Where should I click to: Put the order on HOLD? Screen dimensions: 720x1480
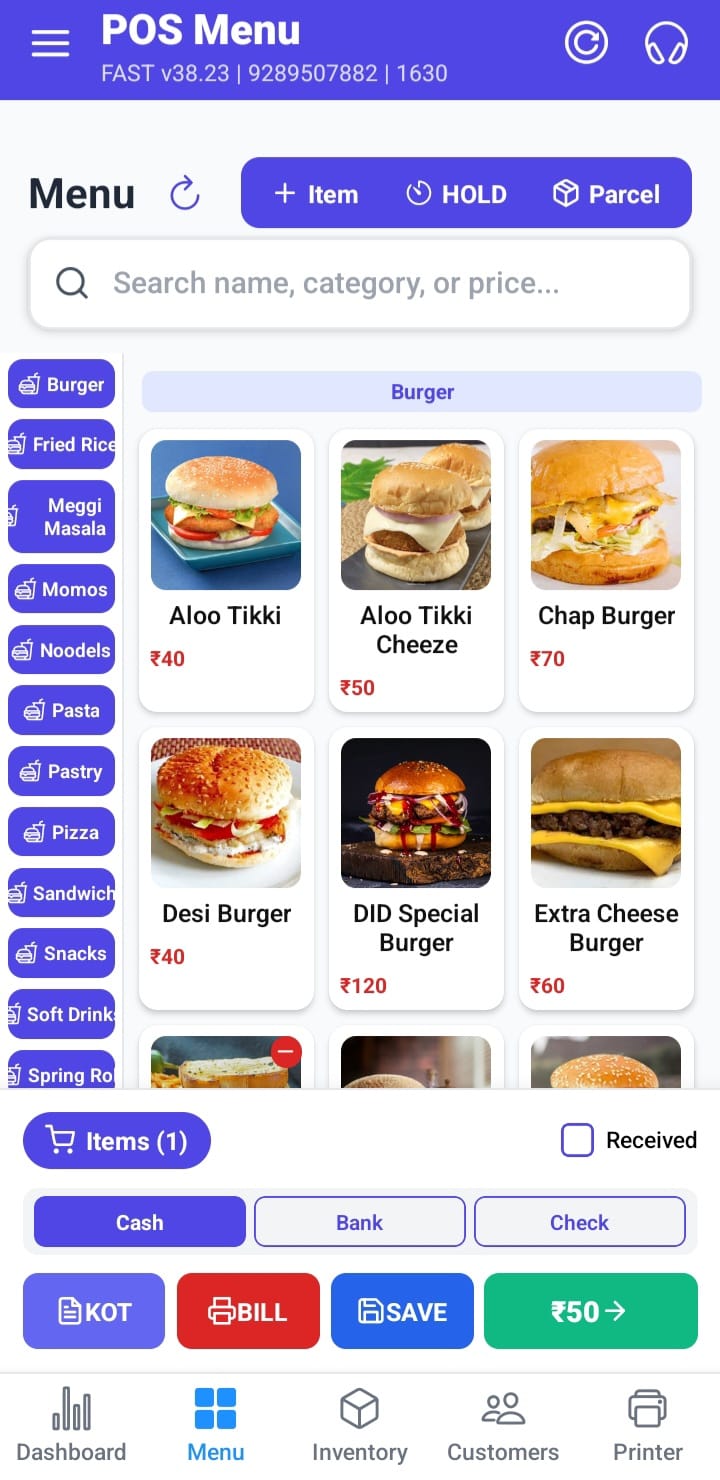456,194
